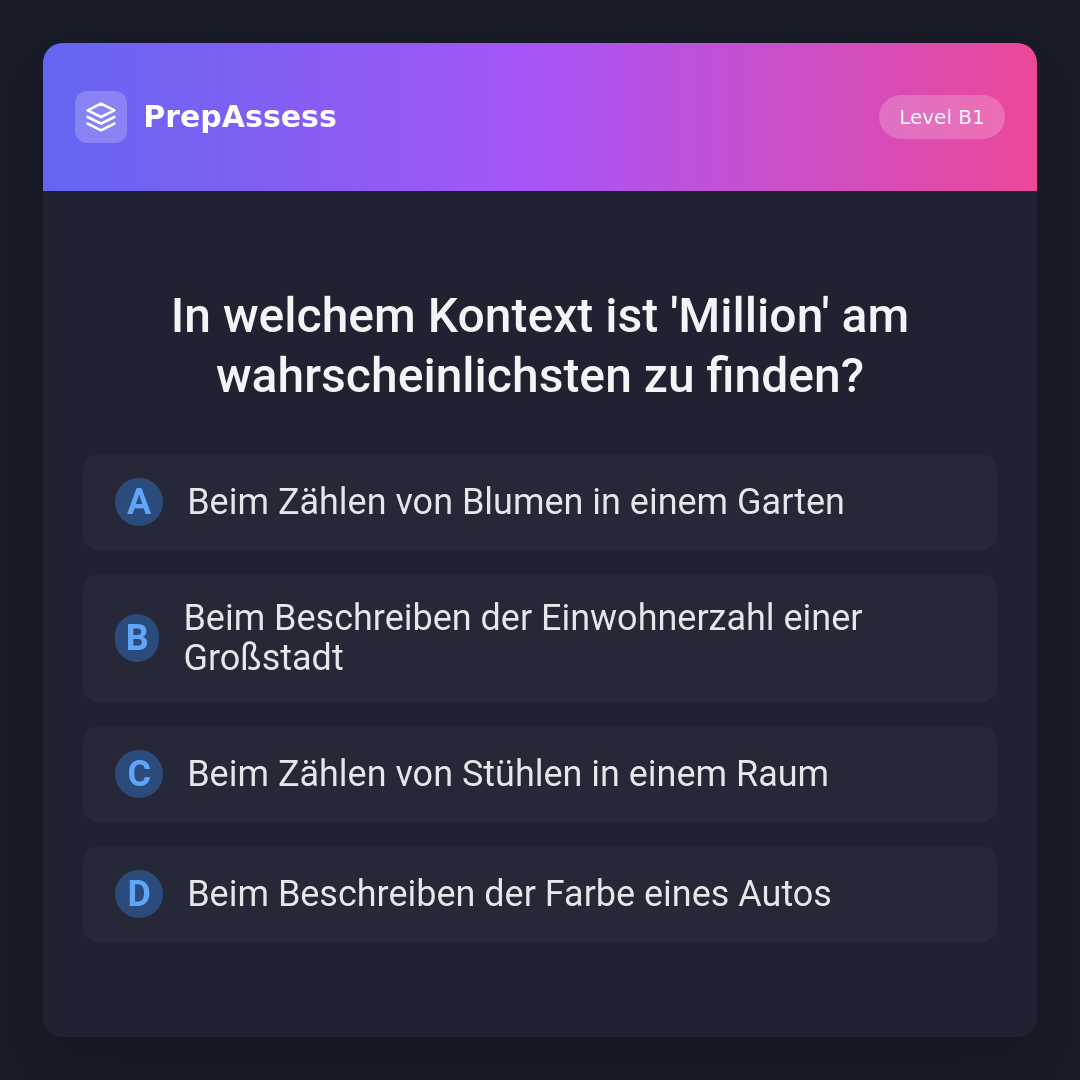This screenshot has height=1080, width=1080.
Task: Pick answer C Stühlen in einem Raum
Action: 540,774
